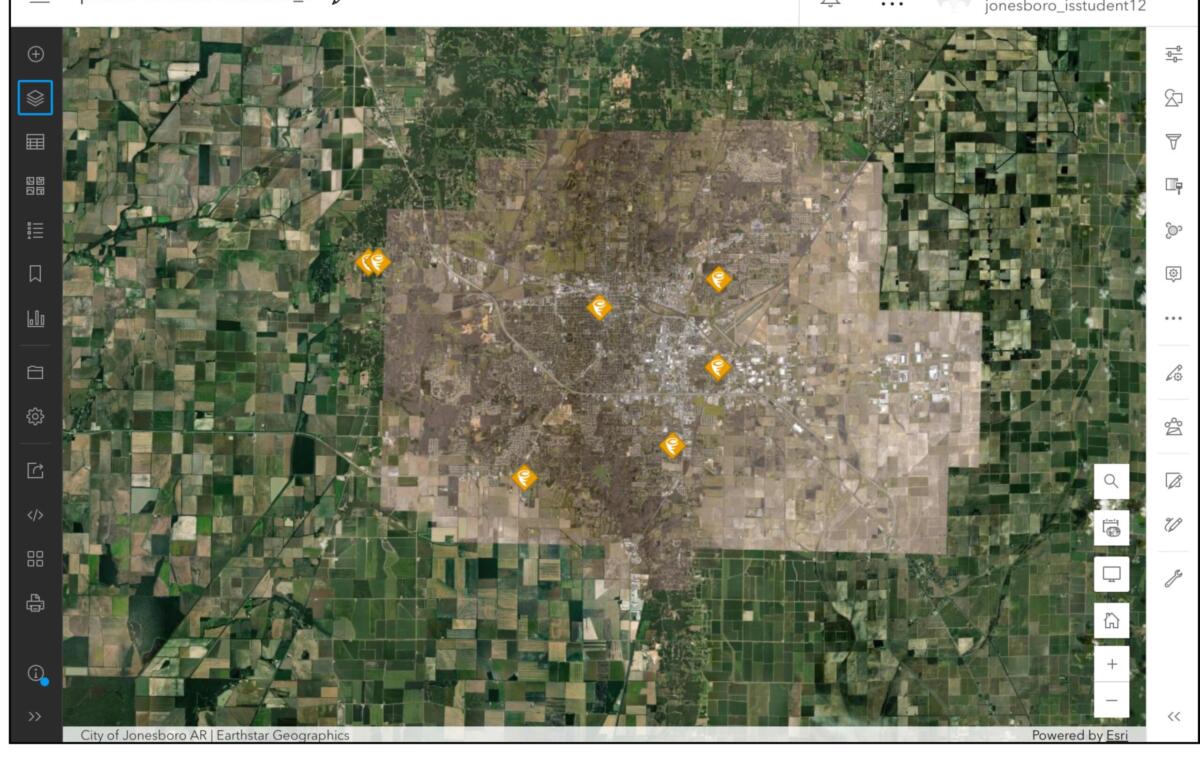Viewport: 1200px width, 768px height.
Task: Open layer Properties sliders
Action: [1173, 53]
